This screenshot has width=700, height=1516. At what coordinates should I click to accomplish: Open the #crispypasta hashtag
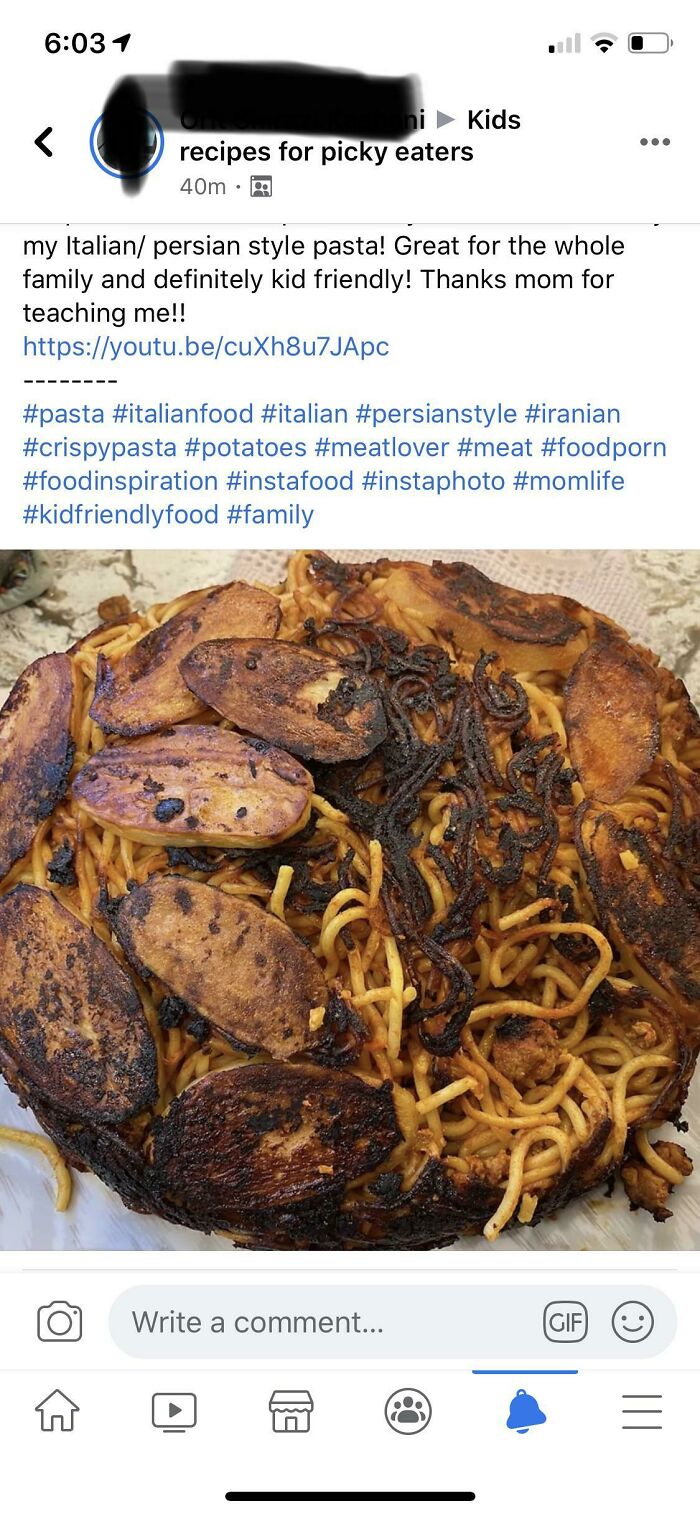(x=99, y=448)
